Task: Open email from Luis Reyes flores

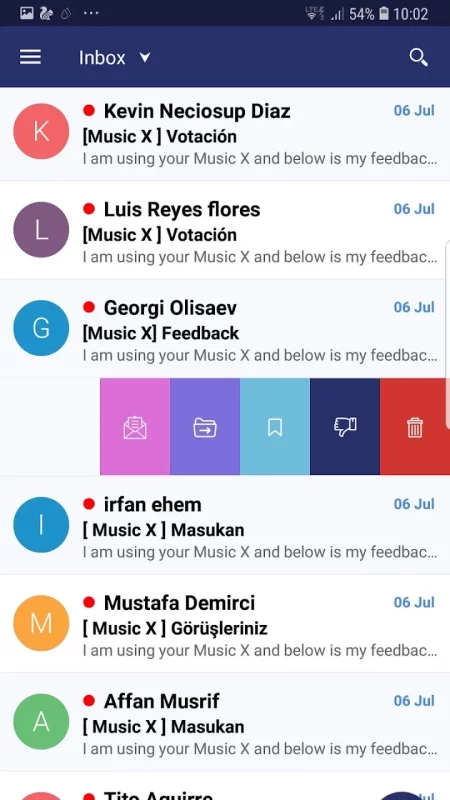Action: click(x=225, y=231)
